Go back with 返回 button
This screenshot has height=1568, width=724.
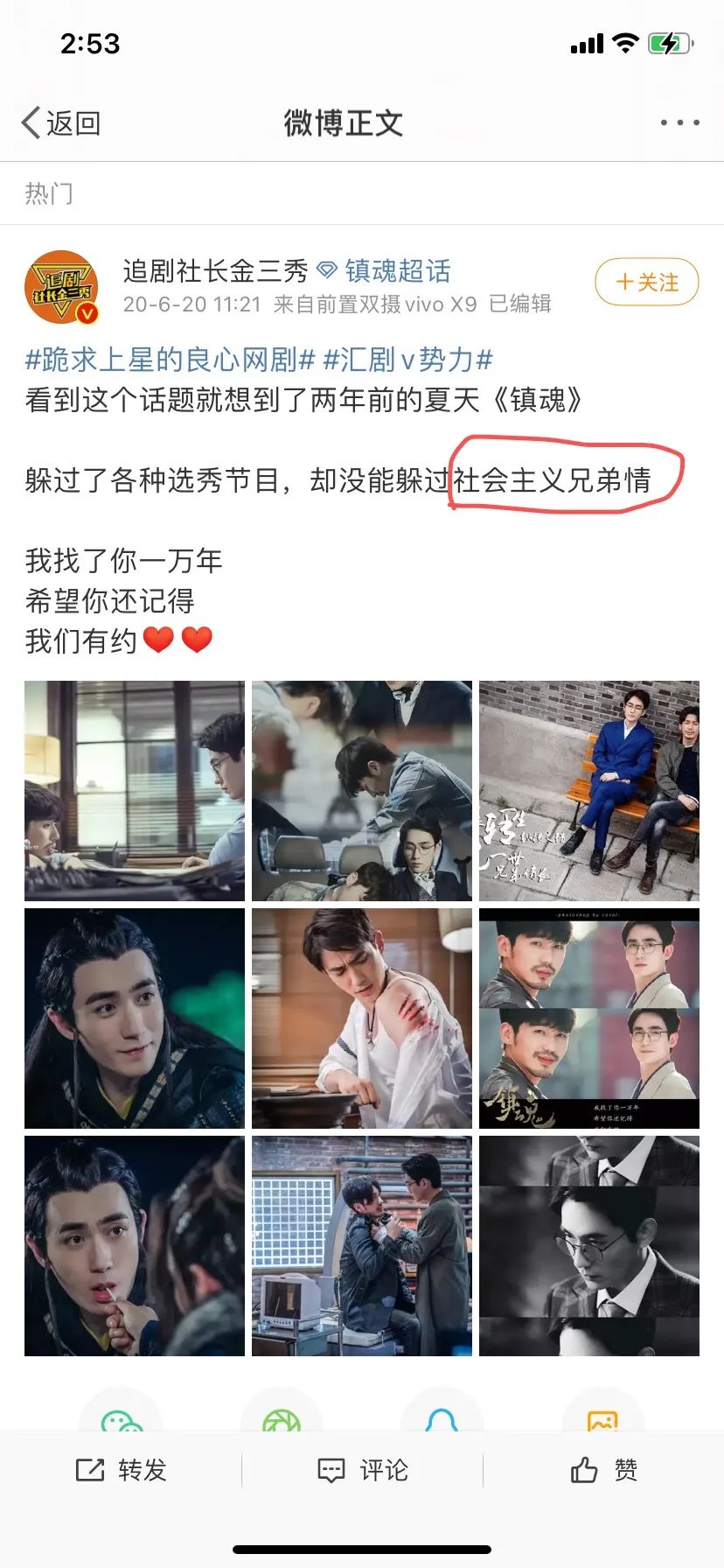click(61, 123)
